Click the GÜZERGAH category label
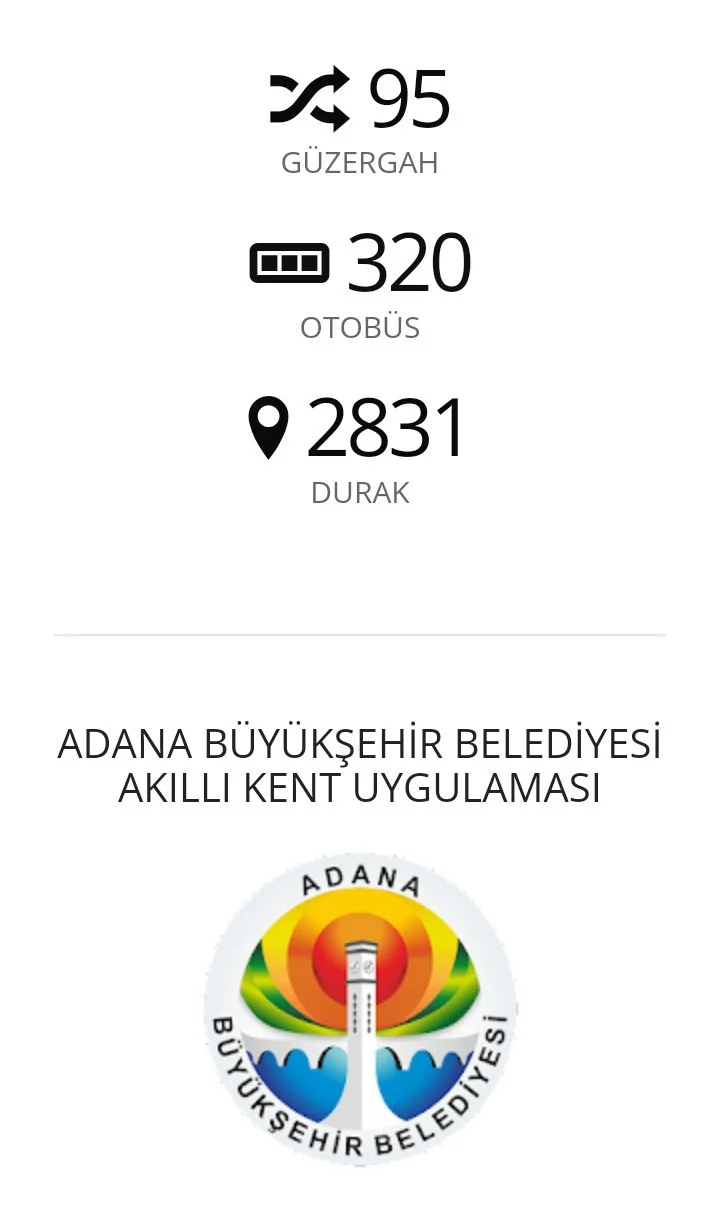This screenshot has width=720, height=1219. [360, 161]
